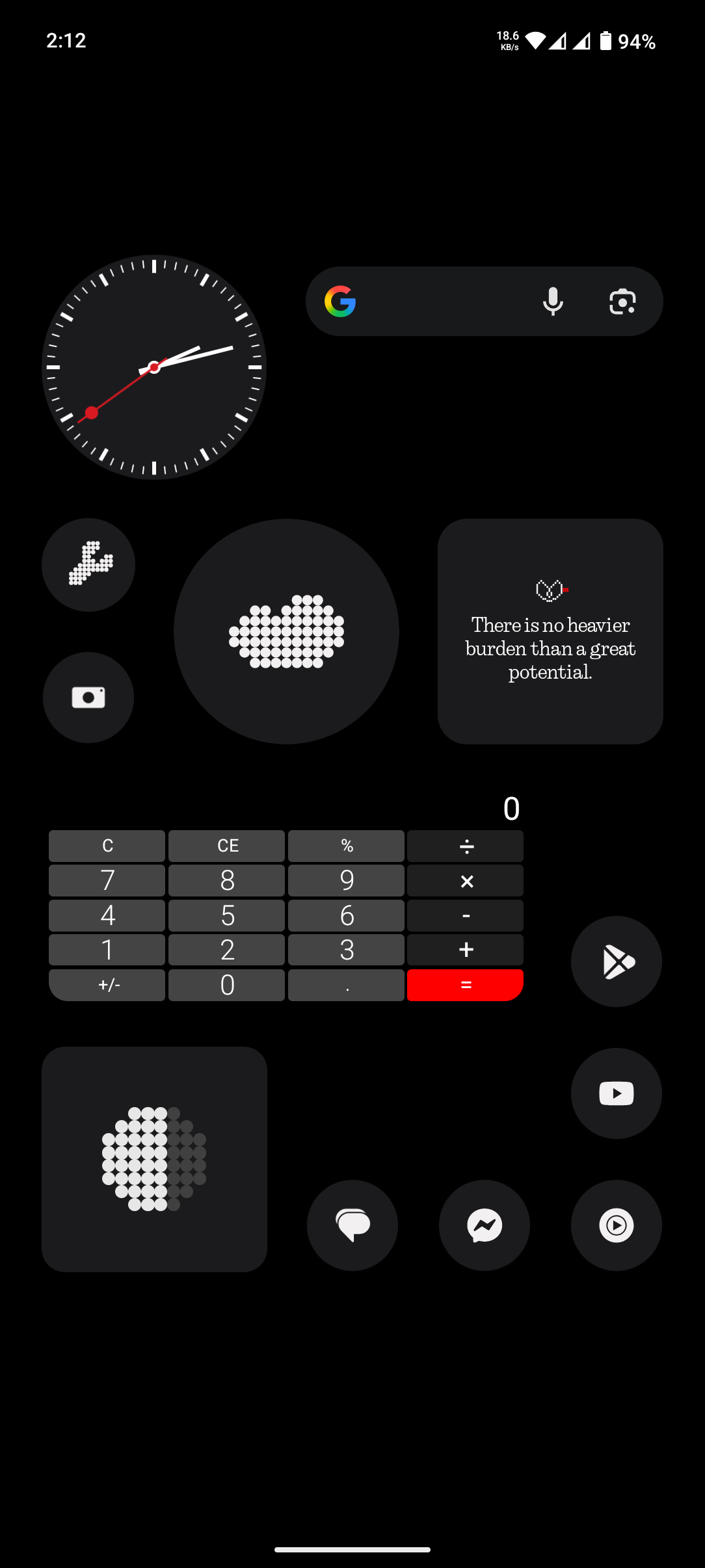Open Google Lens camera search
This screenshot has height=1568, width=705.
click(x=622, y=302)
